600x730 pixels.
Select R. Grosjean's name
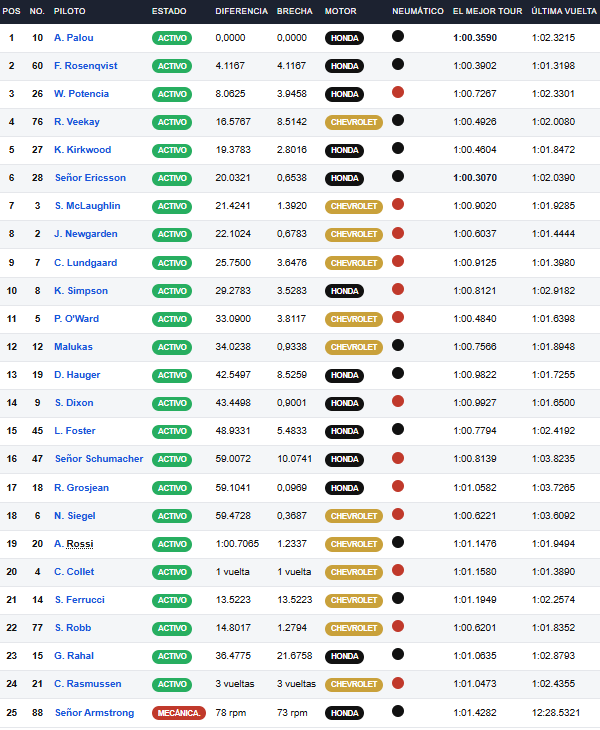pyautogui.click(x=81, y=487)
